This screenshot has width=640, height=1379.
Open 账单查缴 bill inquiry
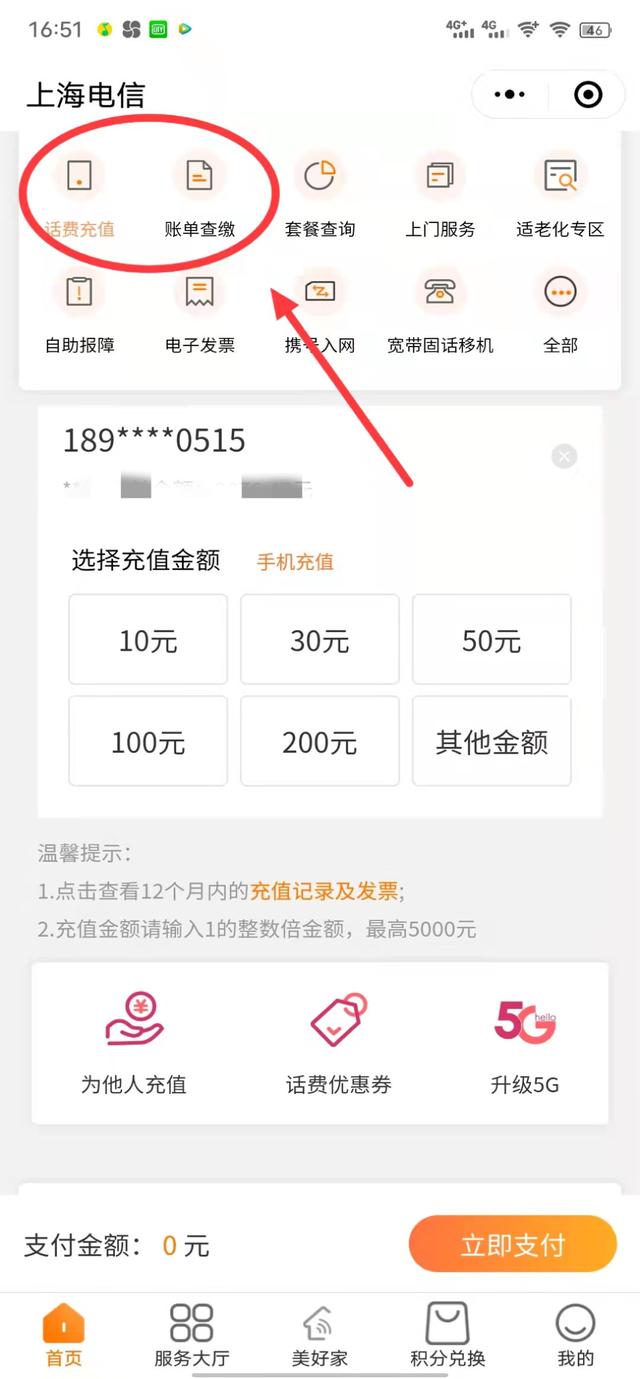point(200,195)
